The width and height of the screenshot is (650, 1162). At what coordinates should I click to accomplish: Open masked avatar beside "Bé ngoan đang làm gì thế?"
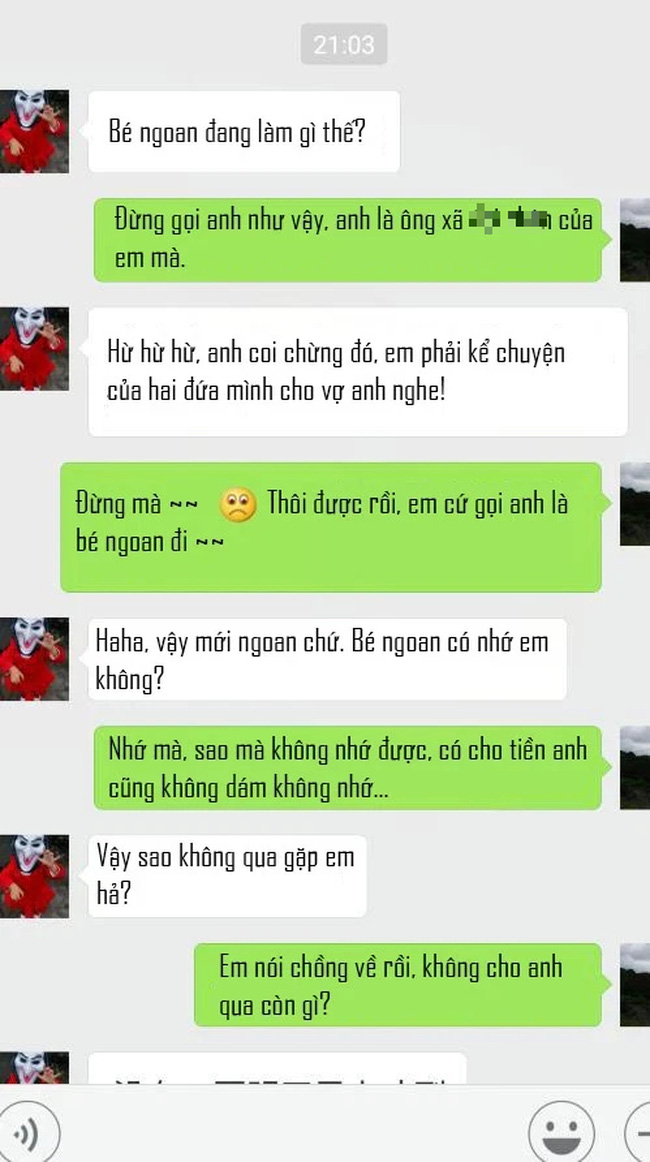tap(34, 131)
